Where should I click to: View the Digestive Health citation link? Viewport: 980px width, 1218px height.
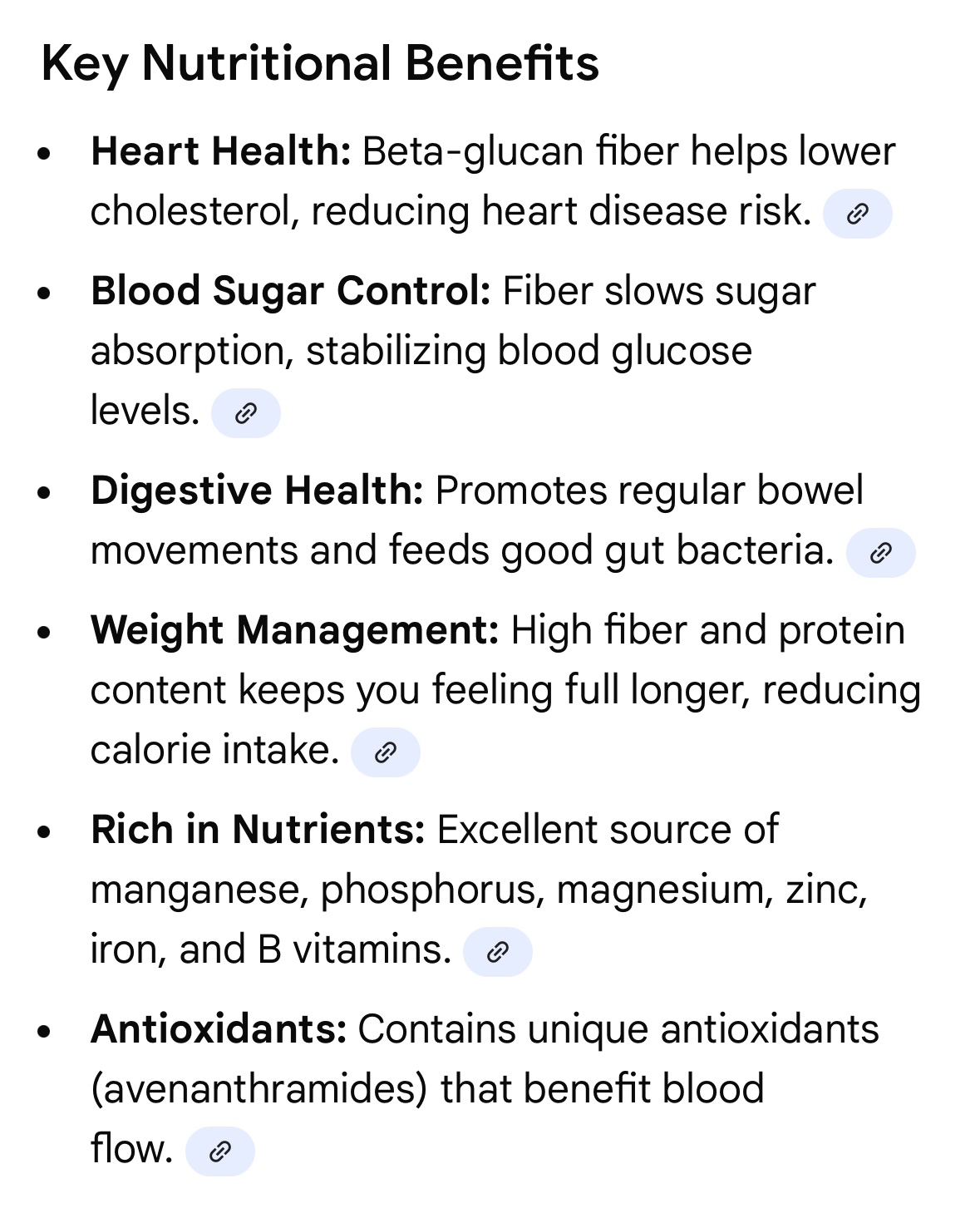pos(880,553)
